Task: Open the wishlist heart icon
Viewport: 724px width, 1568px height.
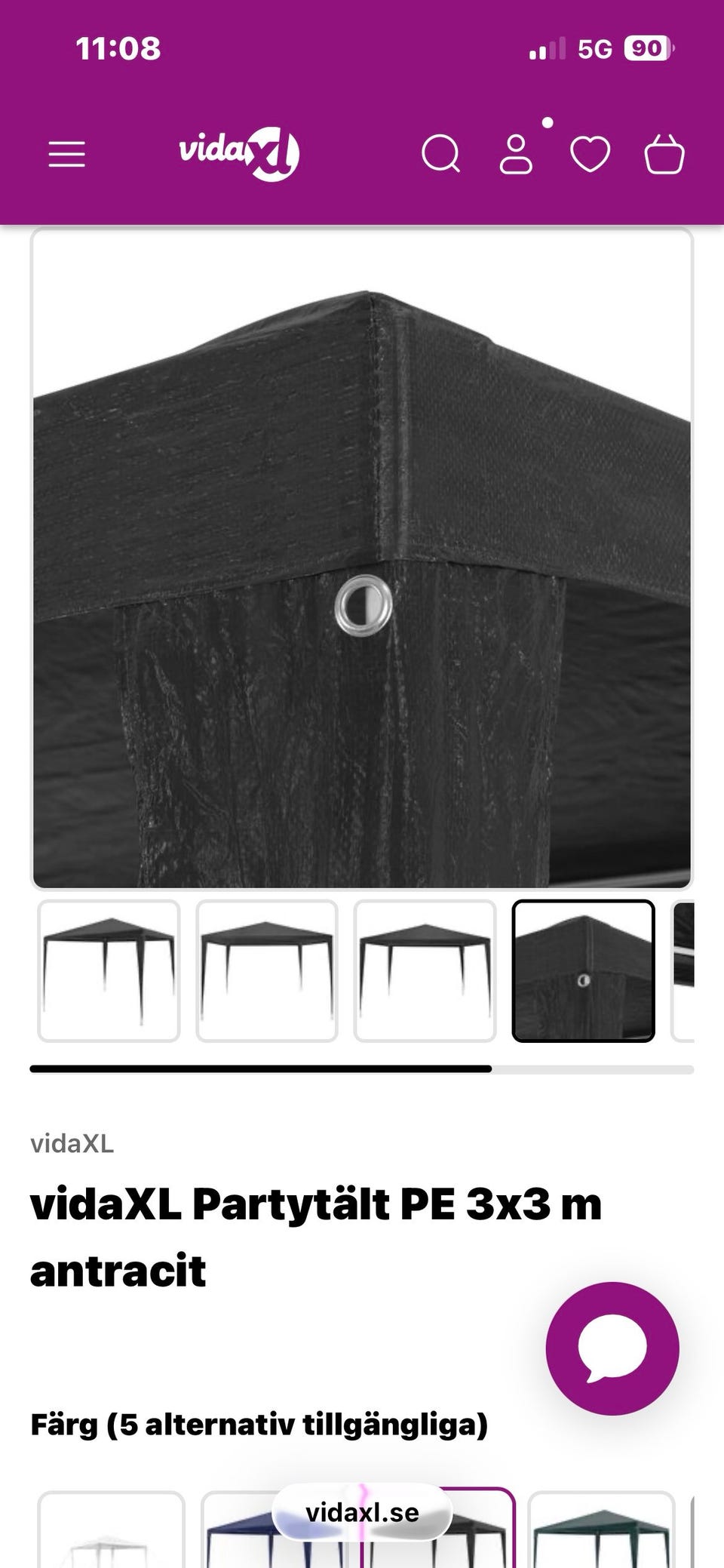Action: (x=590, y=155)
